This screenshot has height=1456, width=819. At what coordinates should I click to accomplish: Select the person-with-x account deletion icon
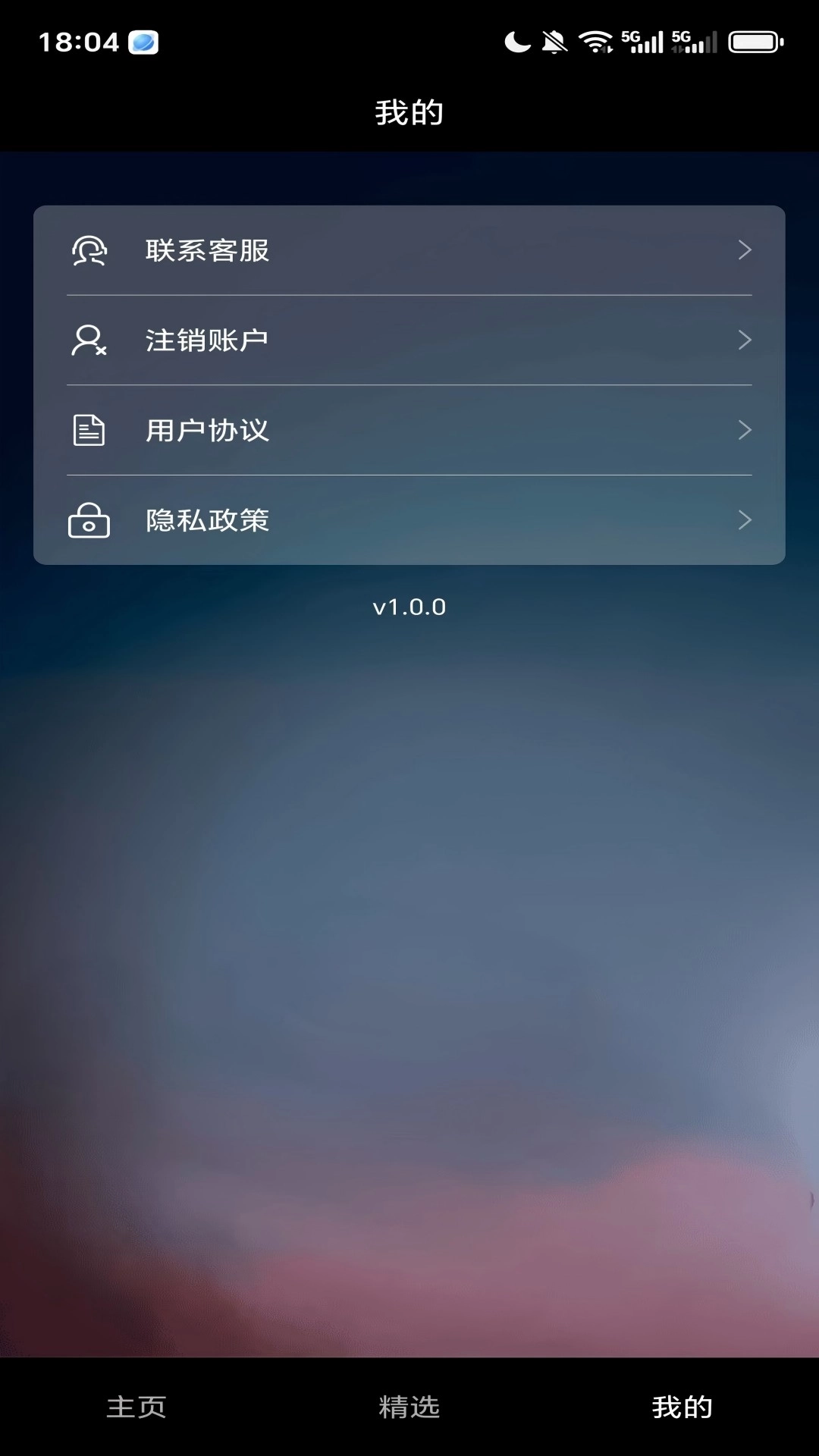point(89,340)
